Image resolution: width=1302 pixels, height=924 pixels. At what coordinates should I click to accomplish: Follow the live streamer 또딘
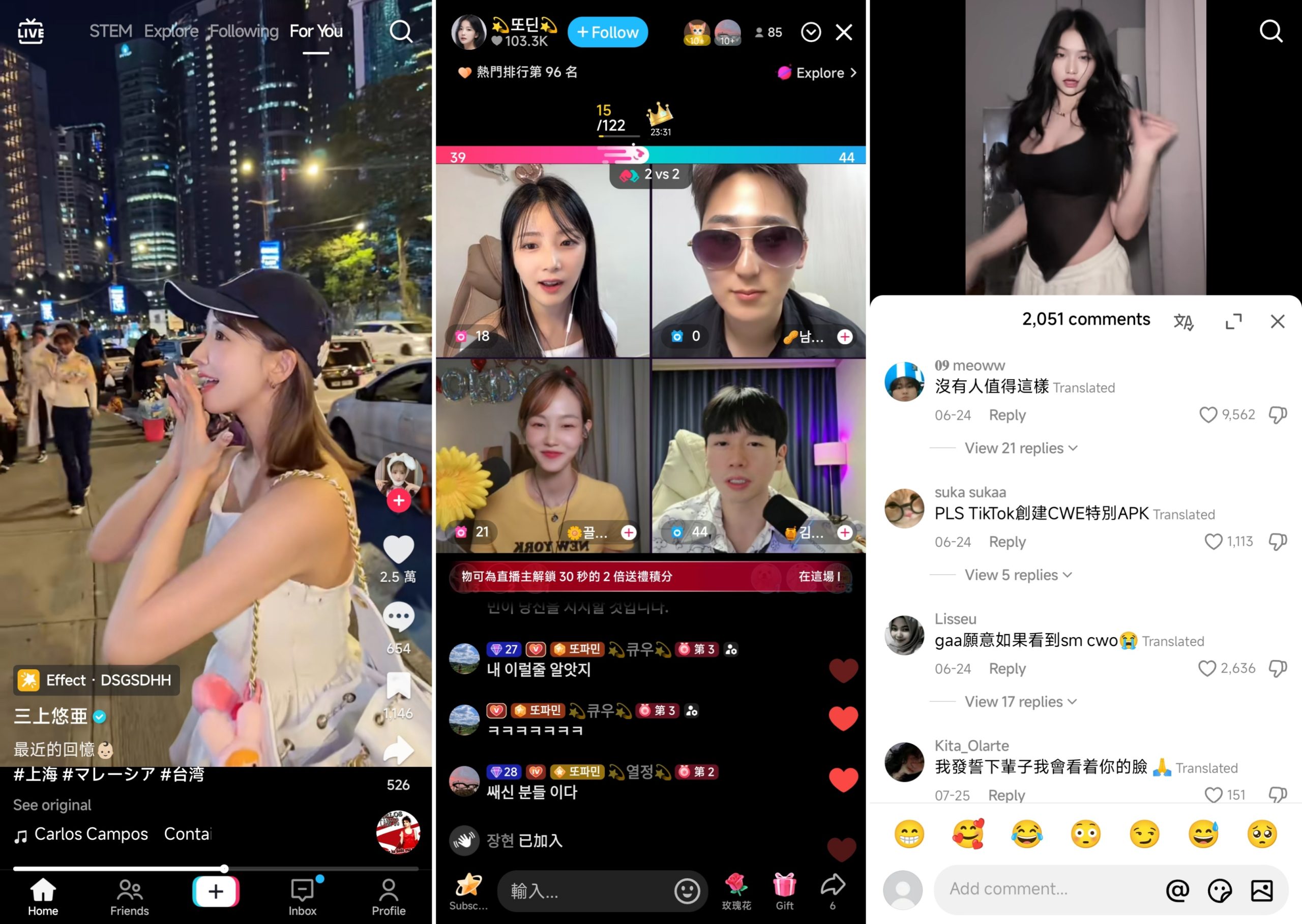[607, 33]
